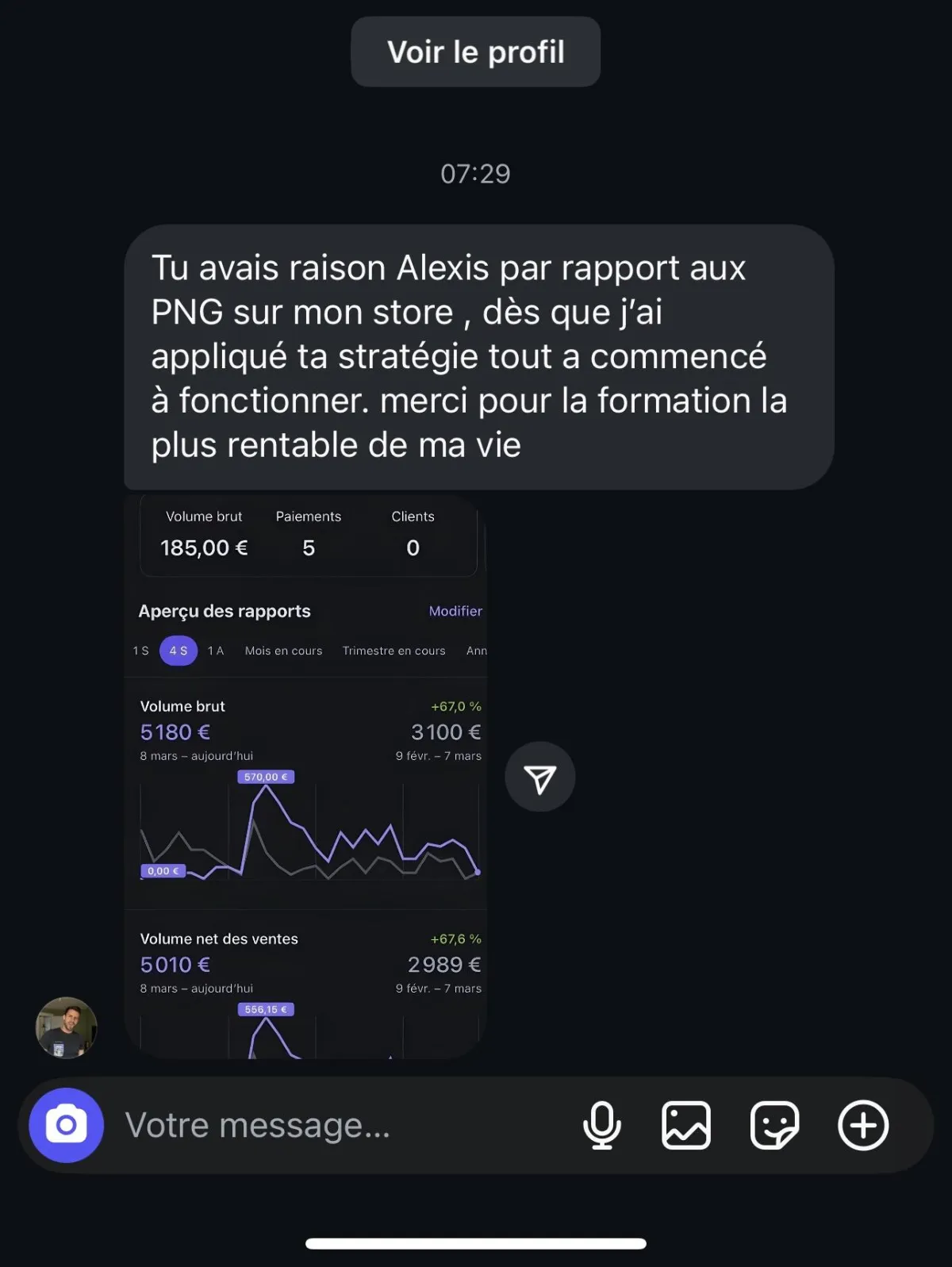Open more options plus icon
952x1267 pixels.
point(863,1125)
